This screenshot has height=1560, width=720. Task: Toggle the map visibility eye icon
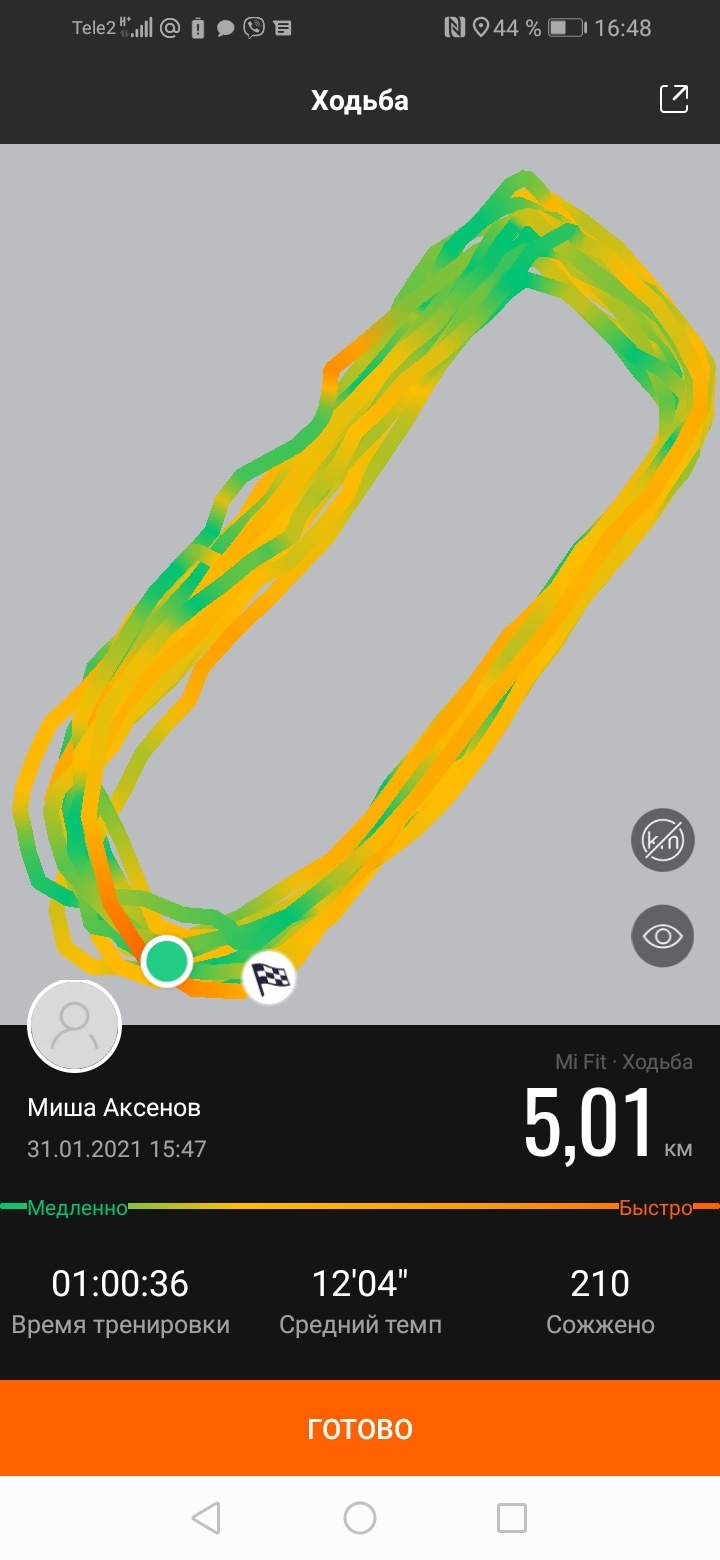pyautogui.click(x=662, y=936)
